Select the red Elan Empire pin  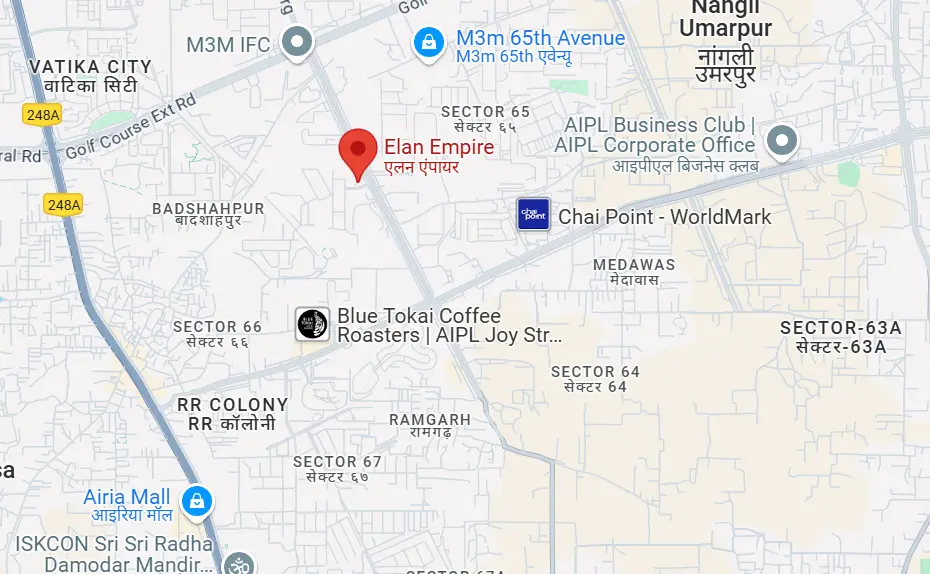(x=358, y=152)
